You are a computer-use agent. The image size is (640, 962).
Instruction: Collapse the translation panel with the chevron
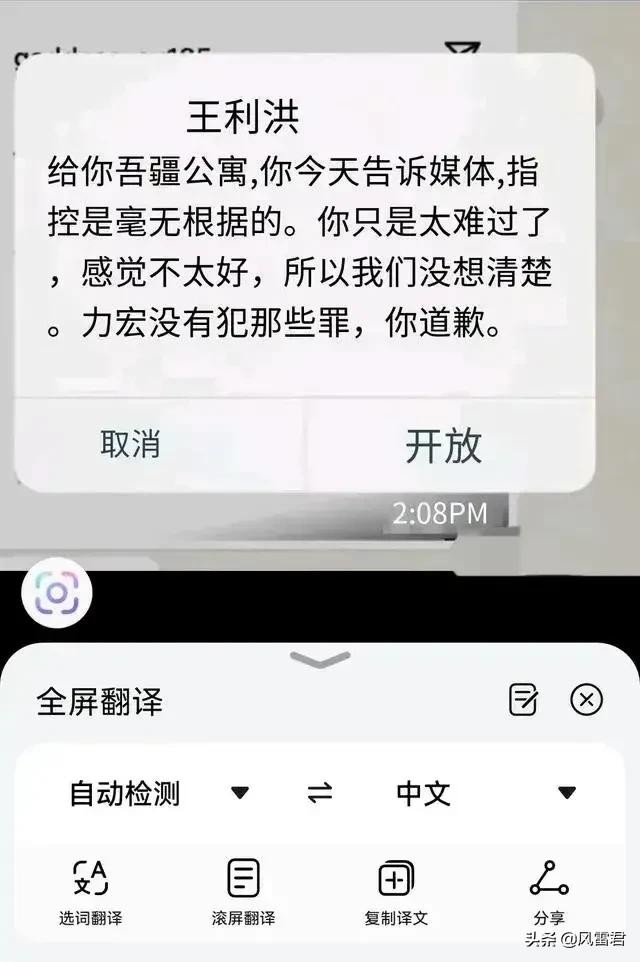pos(320,659)
